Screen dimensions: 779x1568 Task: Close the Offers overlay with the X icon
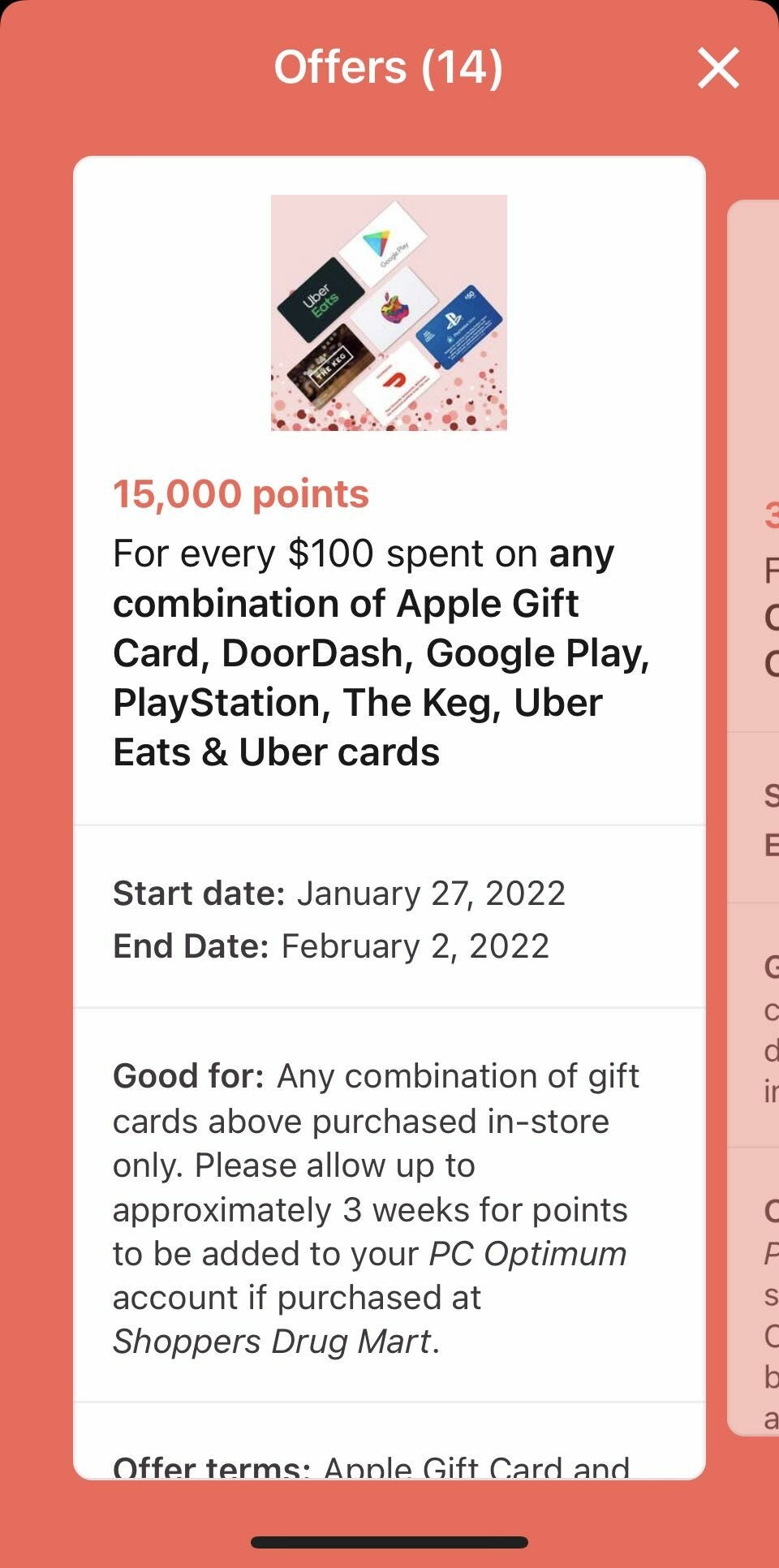tap(717, 69)
